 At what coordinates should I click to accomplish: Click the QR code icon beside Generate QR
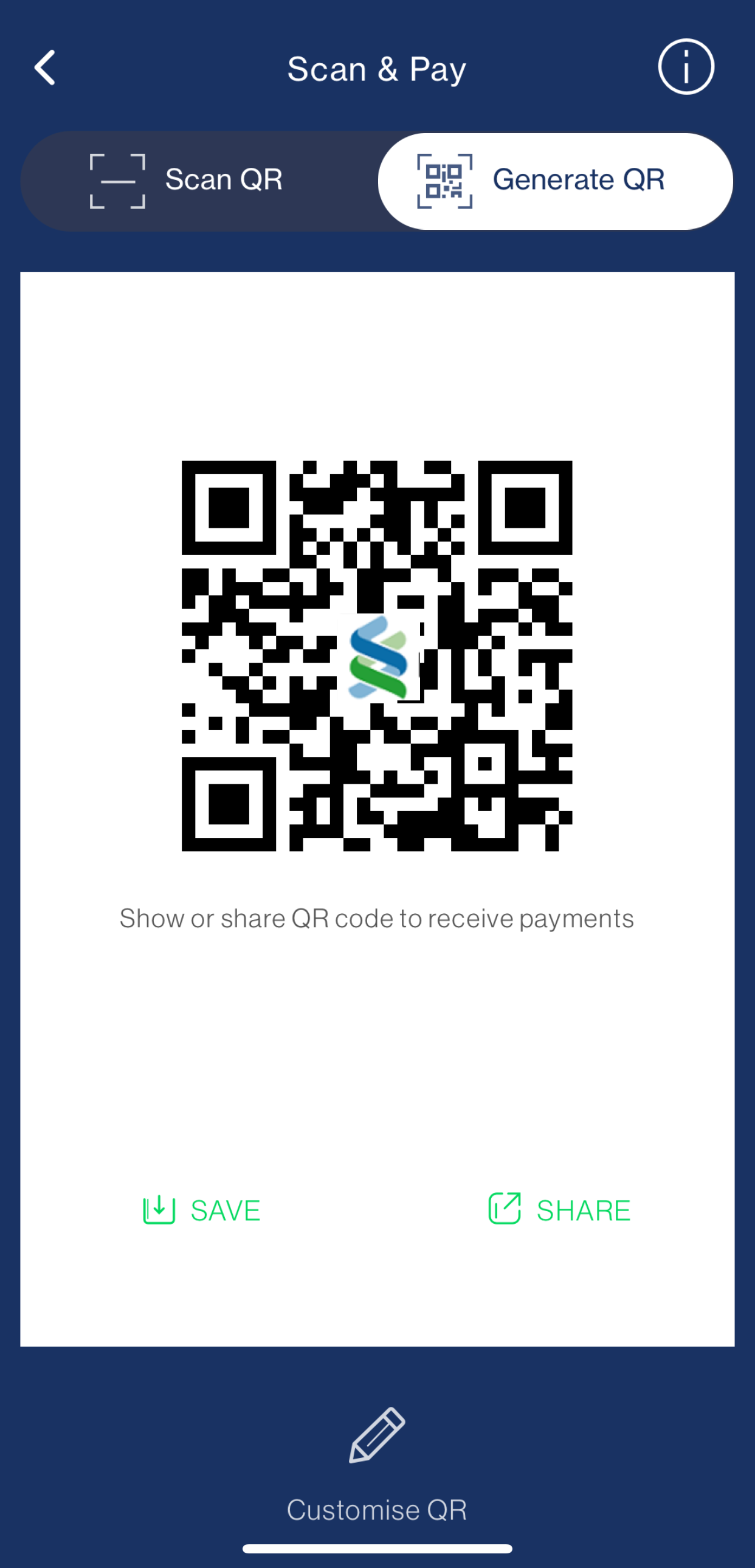[445, 180]
